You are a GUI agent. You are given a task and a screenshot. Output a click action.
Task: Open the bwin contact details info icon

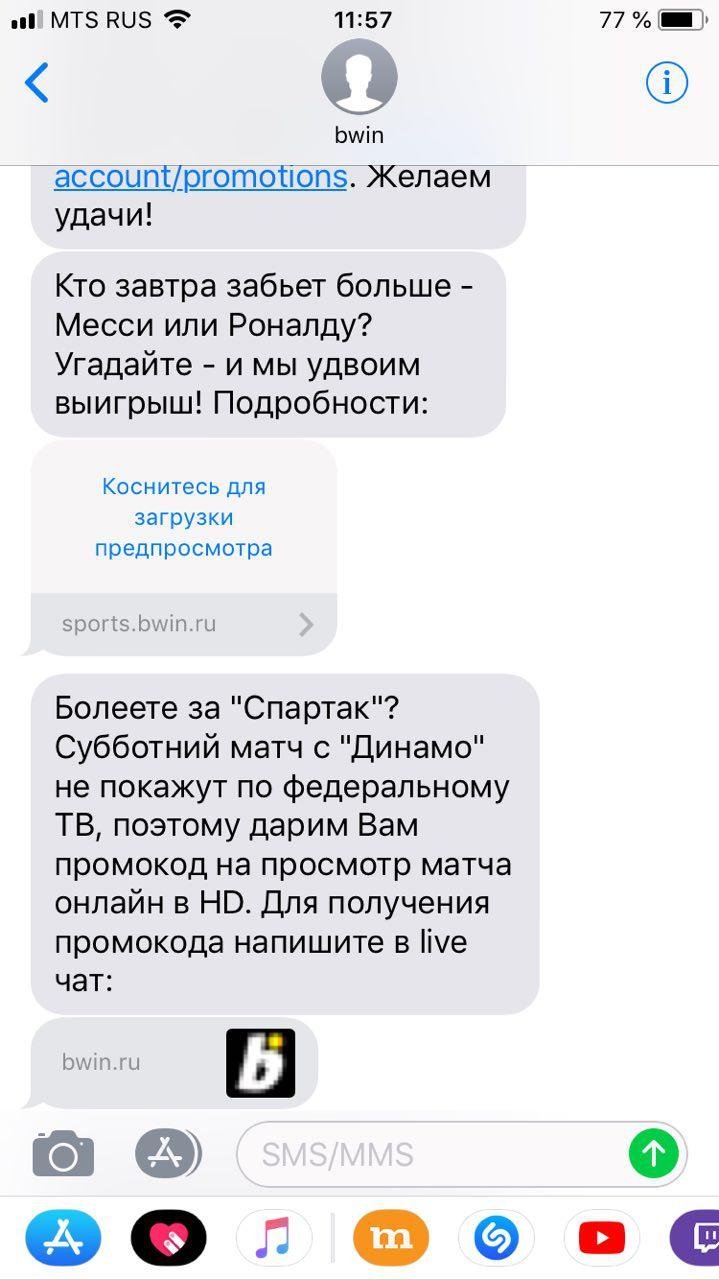(667, 83)
